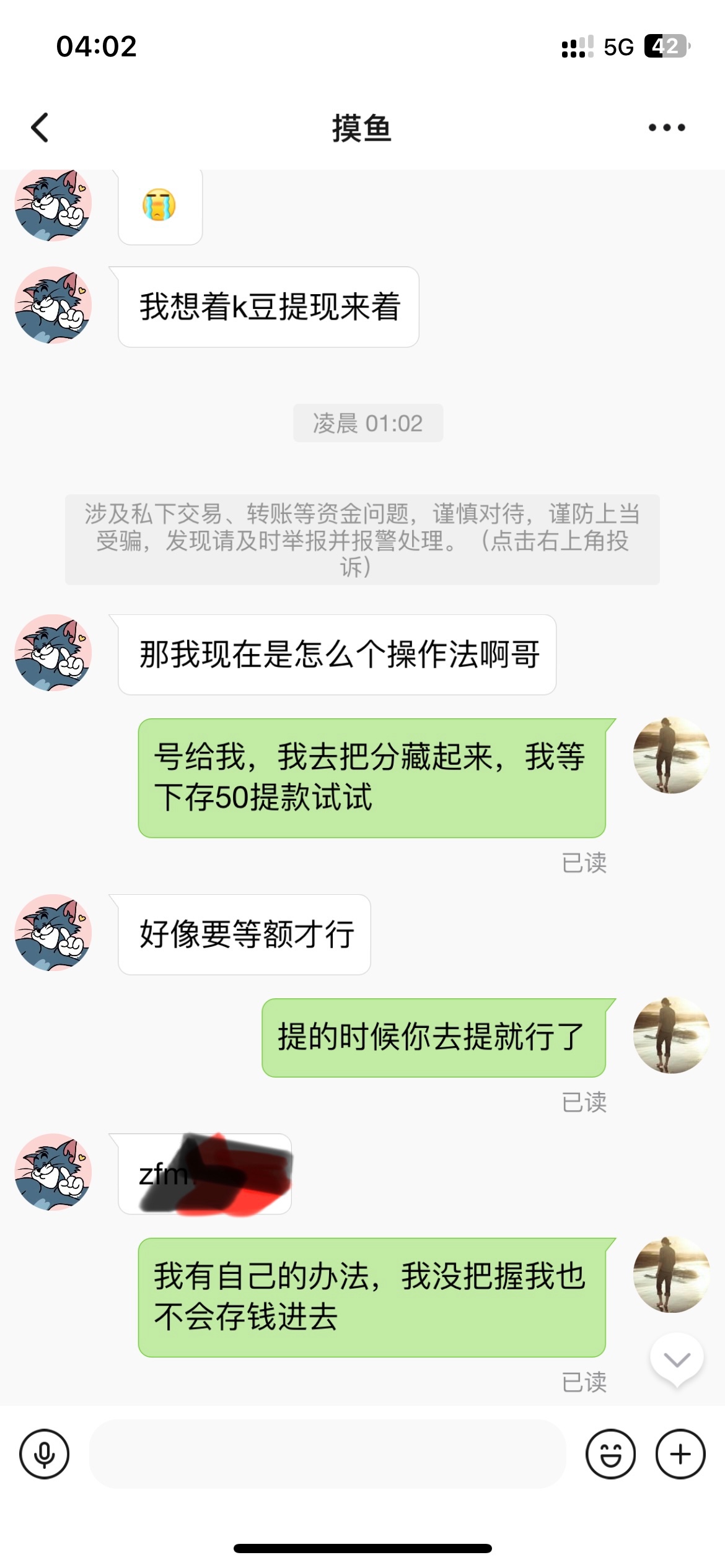
Task: Open Tom cat avatar beside 好像要等额才行
Action: click(x=53, y=932)
